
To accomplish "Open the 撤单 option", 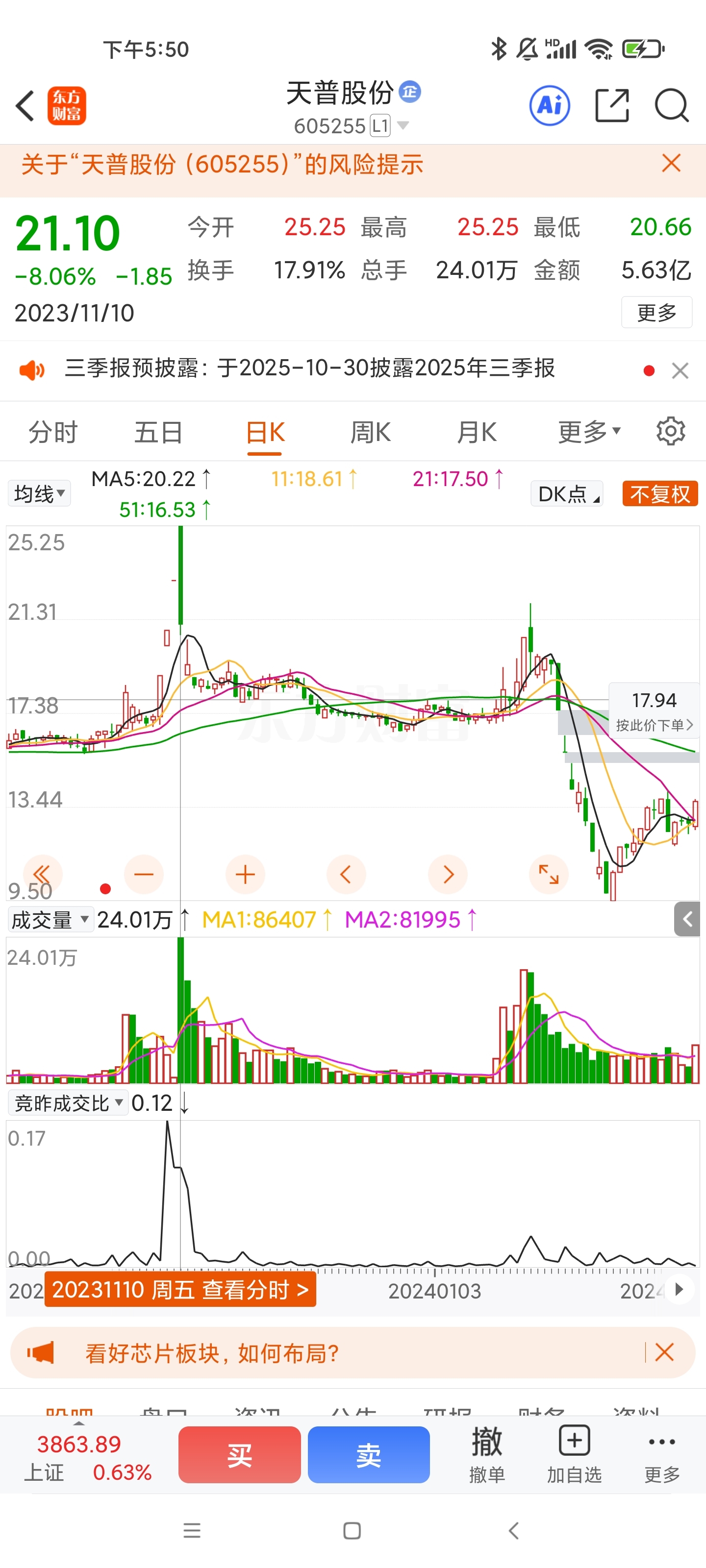I will (487, 1454).
